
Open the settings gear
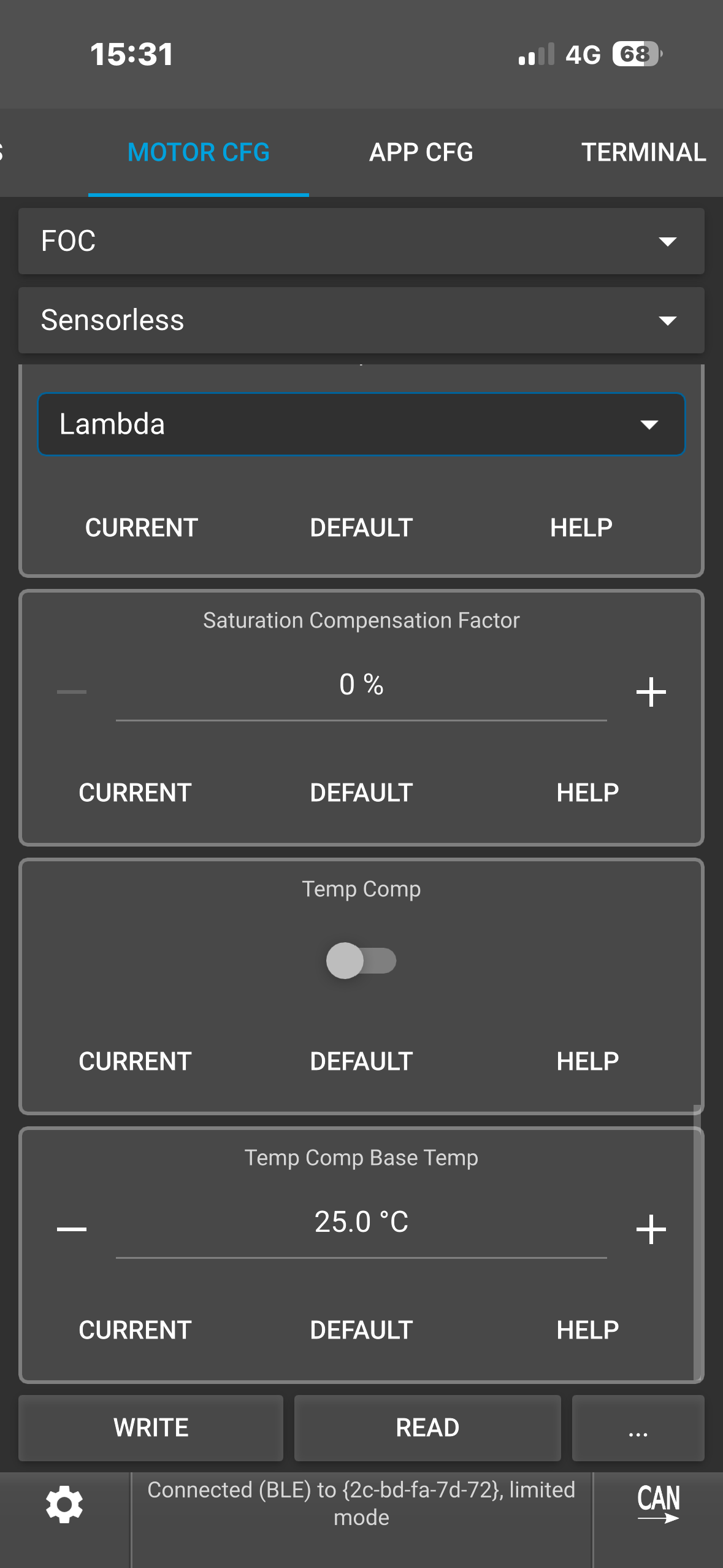64,1504
